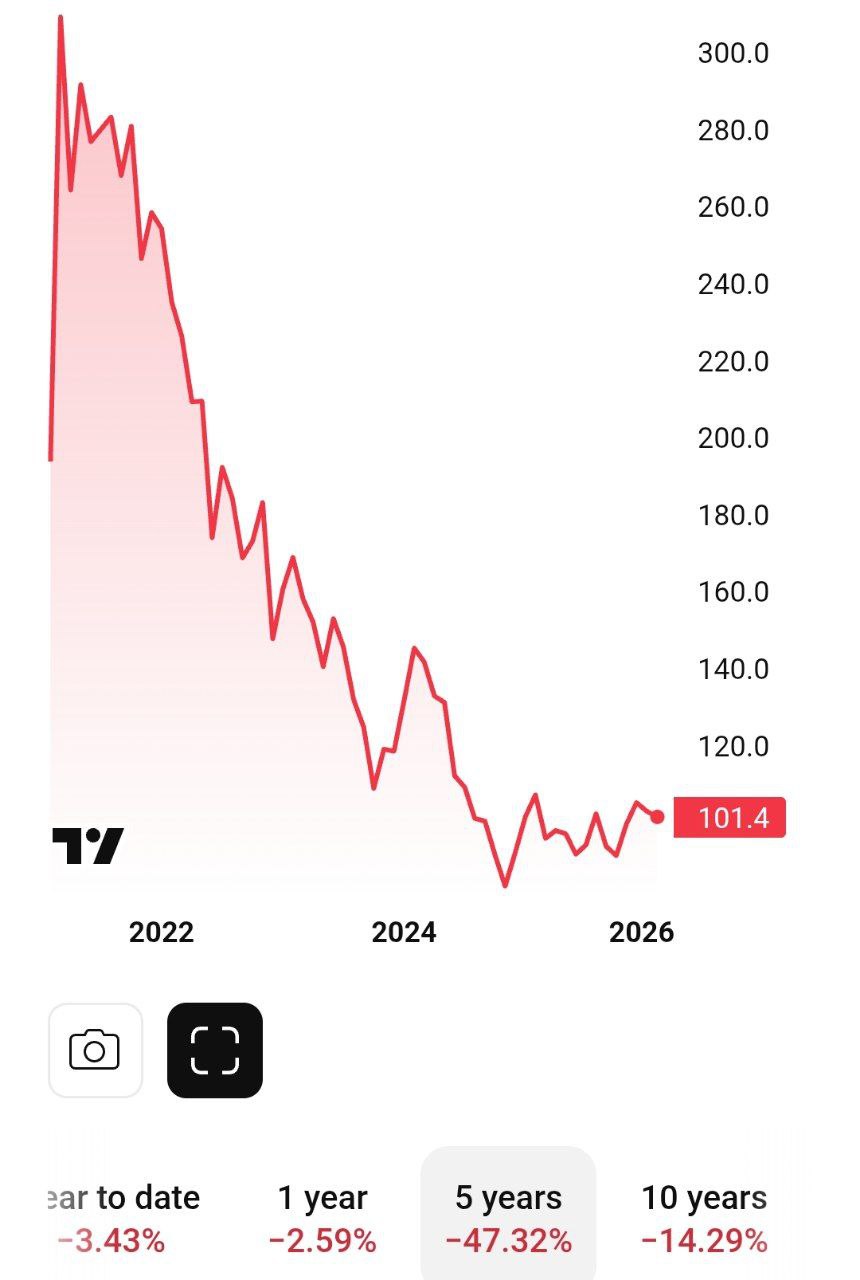Take a snapshot with the camera icon
The image size is (860, 1280).
(95, 1050)
